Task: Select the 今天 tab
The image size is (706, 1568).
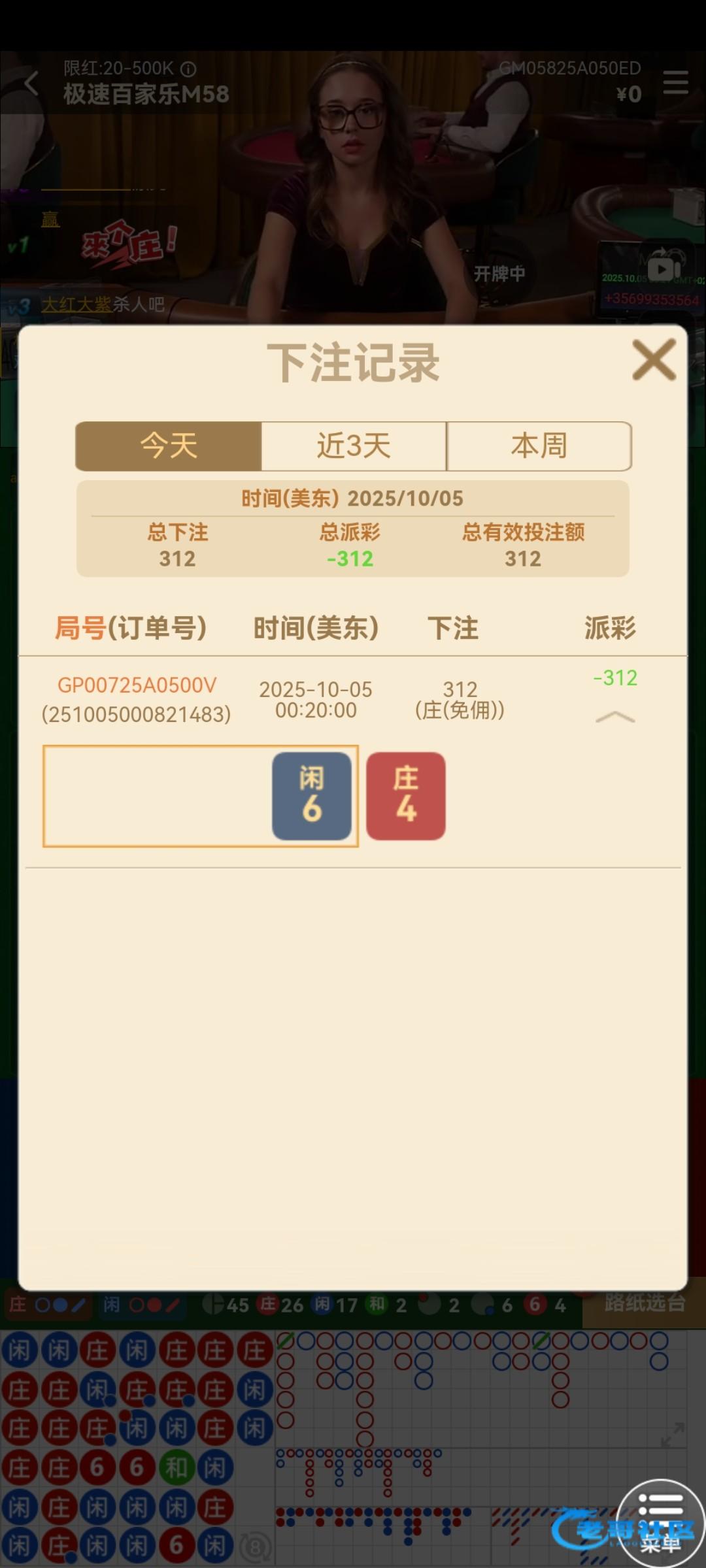Action: tap(169, 446)
